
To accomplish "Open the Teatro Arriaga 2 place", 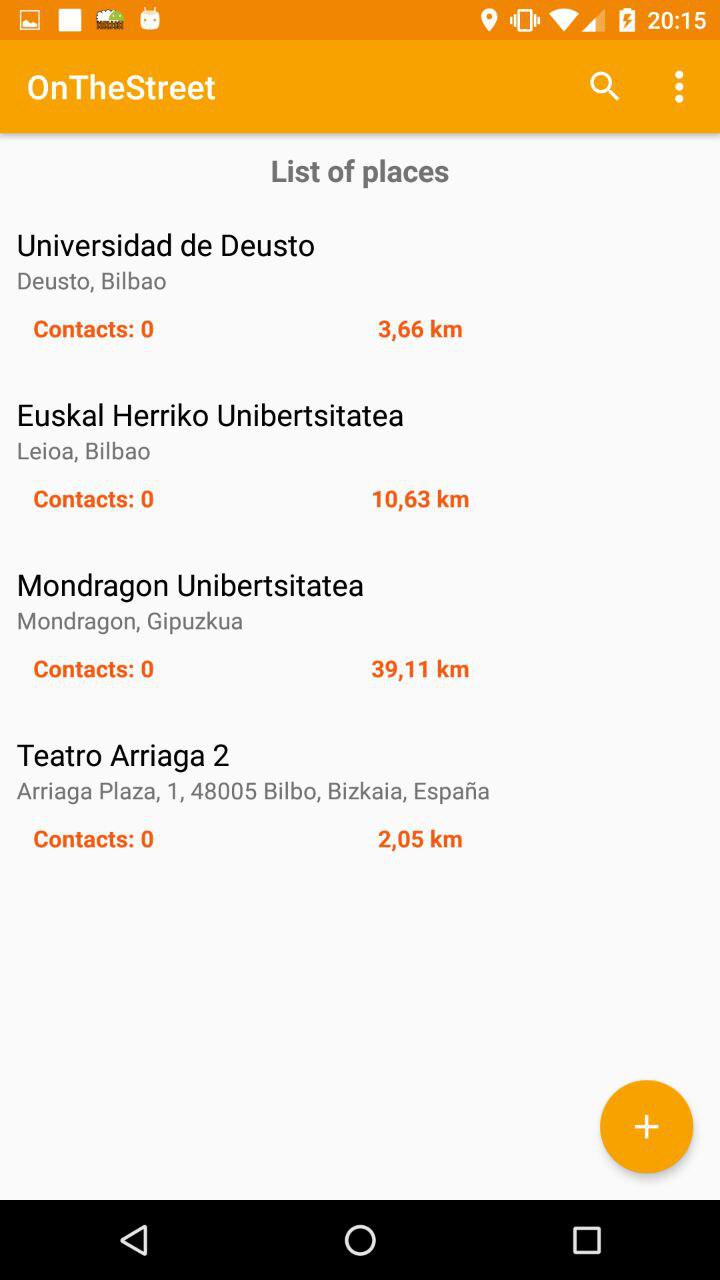I will pos(123,756).
